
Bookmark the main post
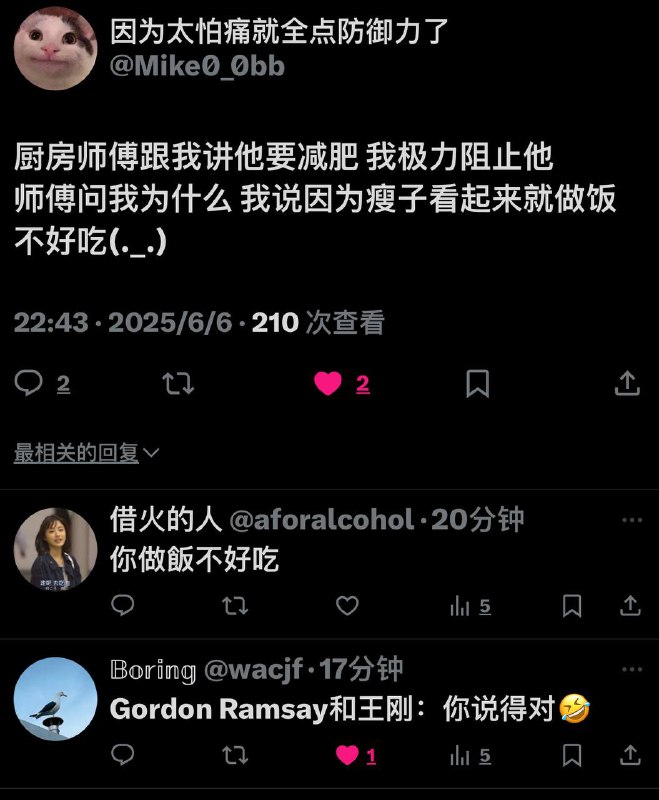point(478,383)
